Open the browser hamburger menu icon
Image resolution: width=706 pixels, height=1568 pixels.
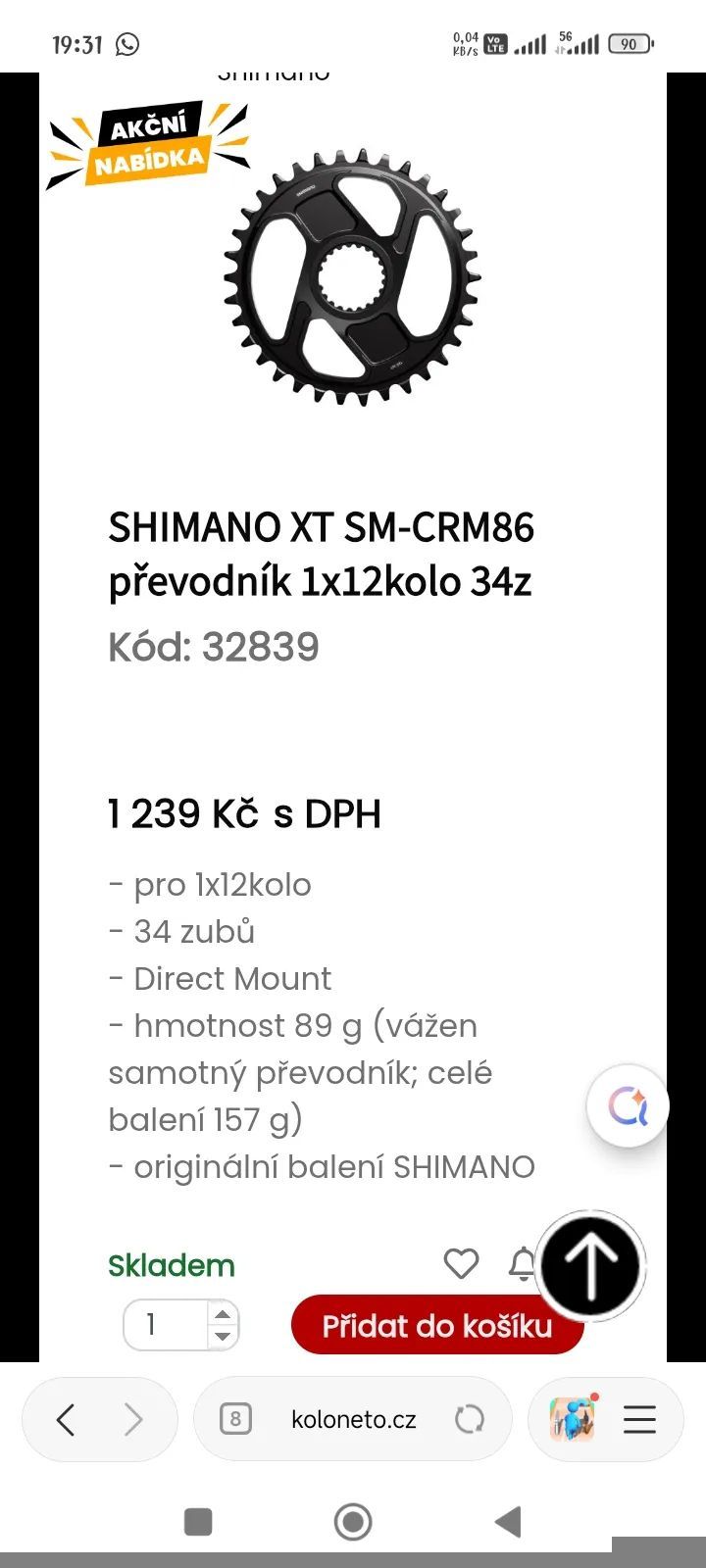(639, 1418)
